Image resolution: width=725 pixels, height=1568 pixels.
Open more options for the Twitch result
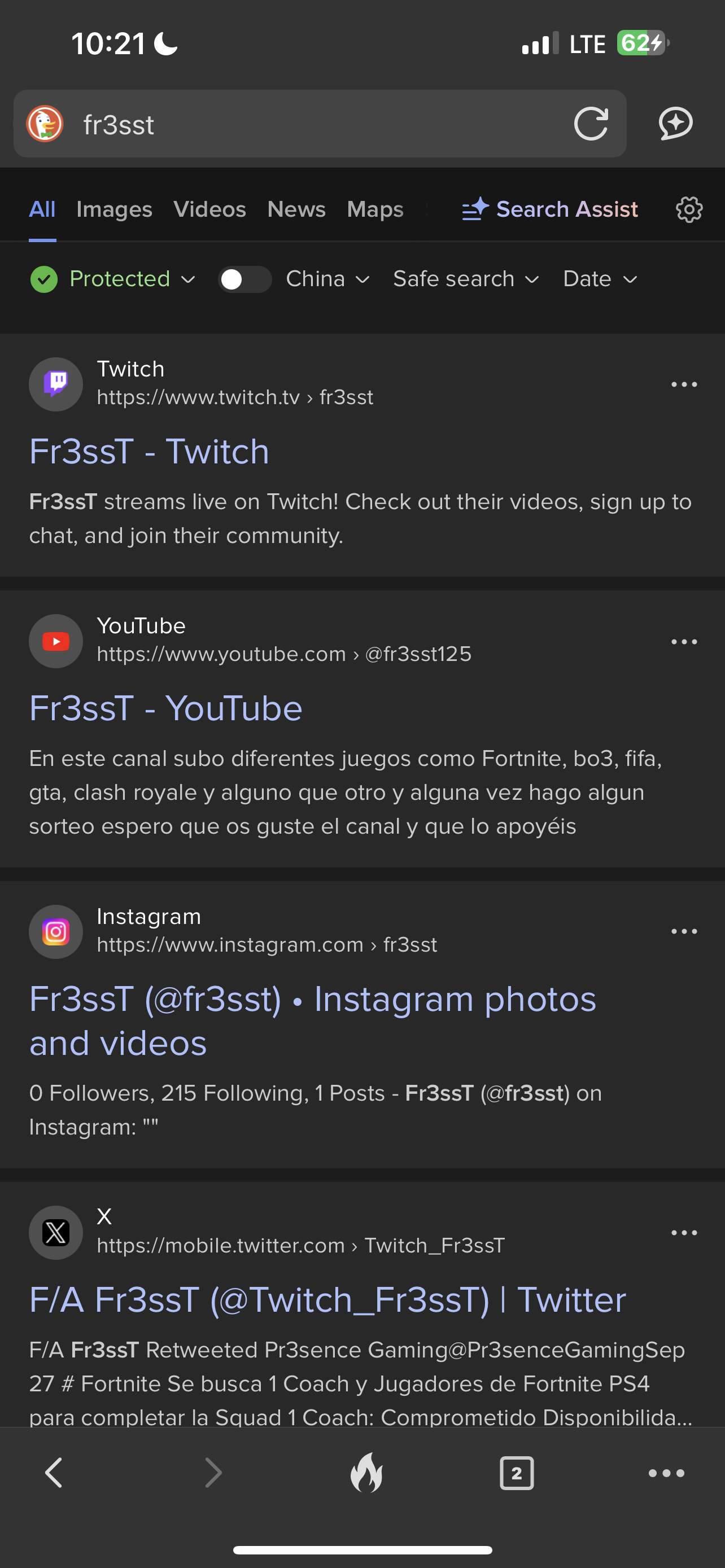coord(684,385)
